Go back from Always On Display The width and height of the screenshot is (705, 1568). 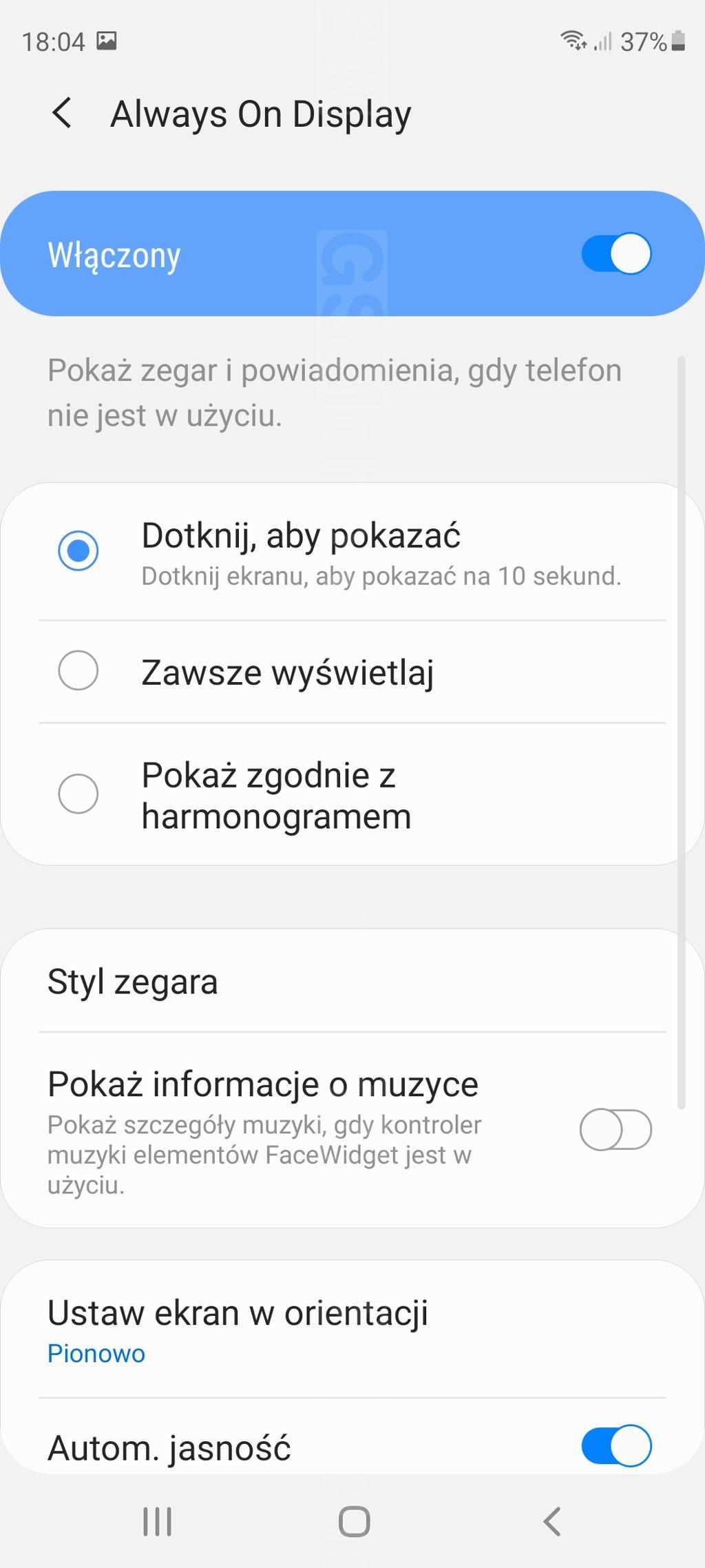[62, 113]
